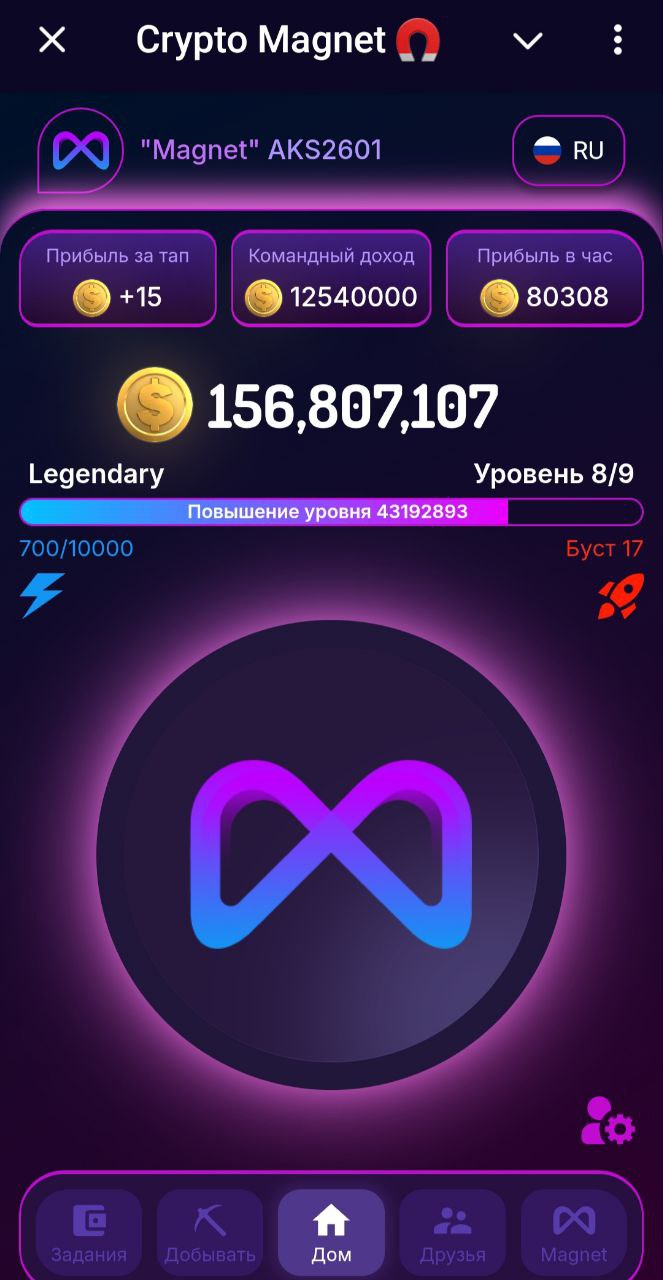Open the Прибыль в час card
Viewport: 663px width, 1280px height.
pyautogui.click(x=544, y=278)
